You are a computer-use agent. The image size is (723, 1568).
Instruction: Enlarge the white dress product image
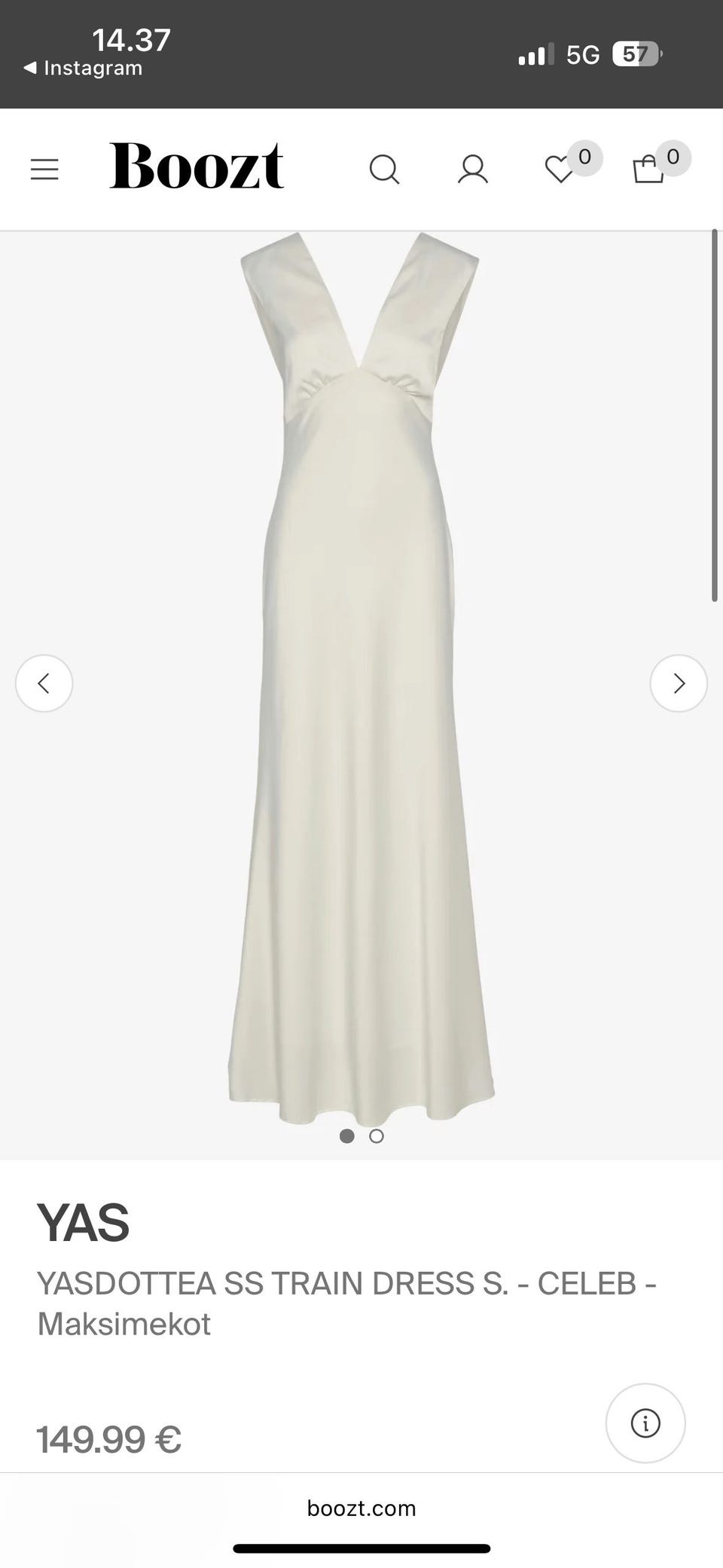pyautogui.click(x=361, y=678)
